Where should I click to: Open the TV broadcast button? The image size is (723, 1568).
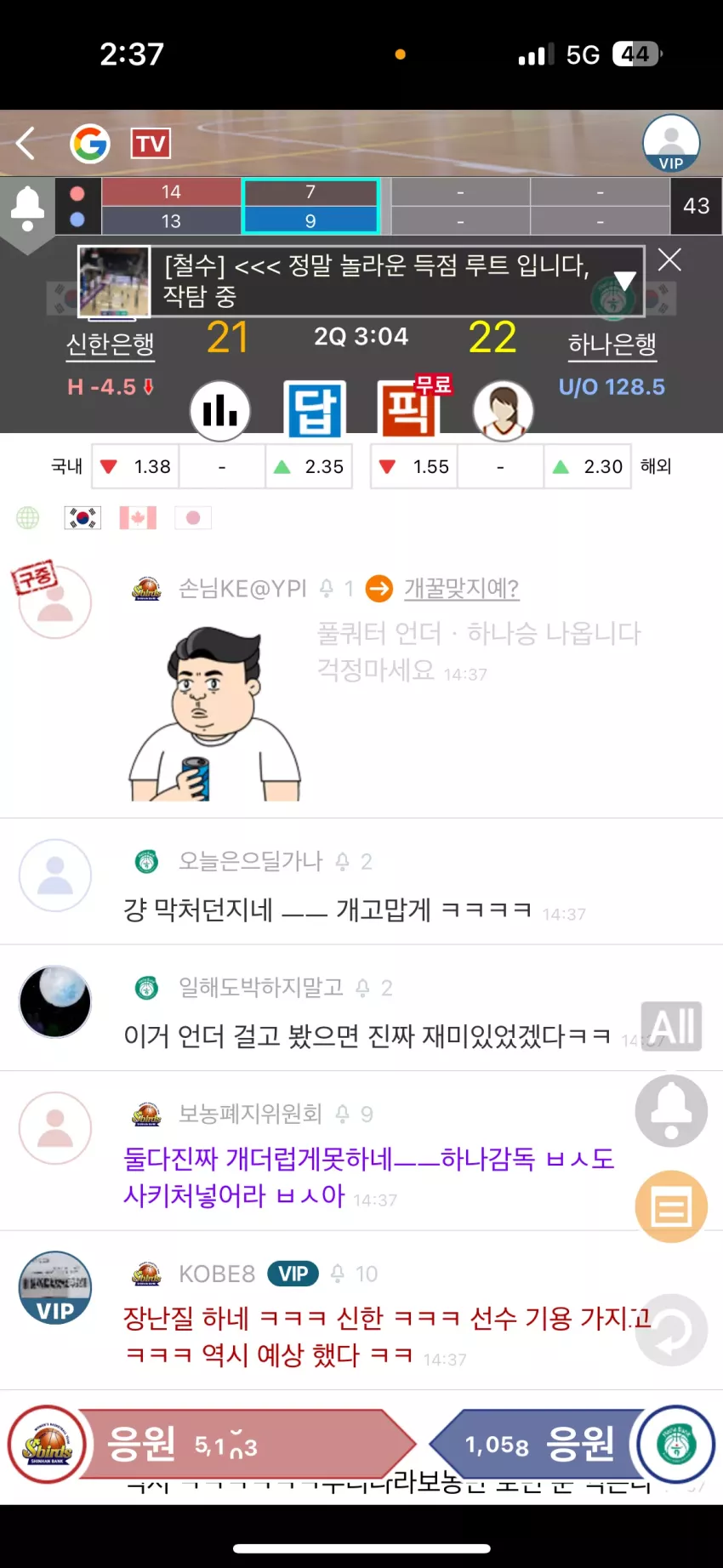tap(151, 144)
